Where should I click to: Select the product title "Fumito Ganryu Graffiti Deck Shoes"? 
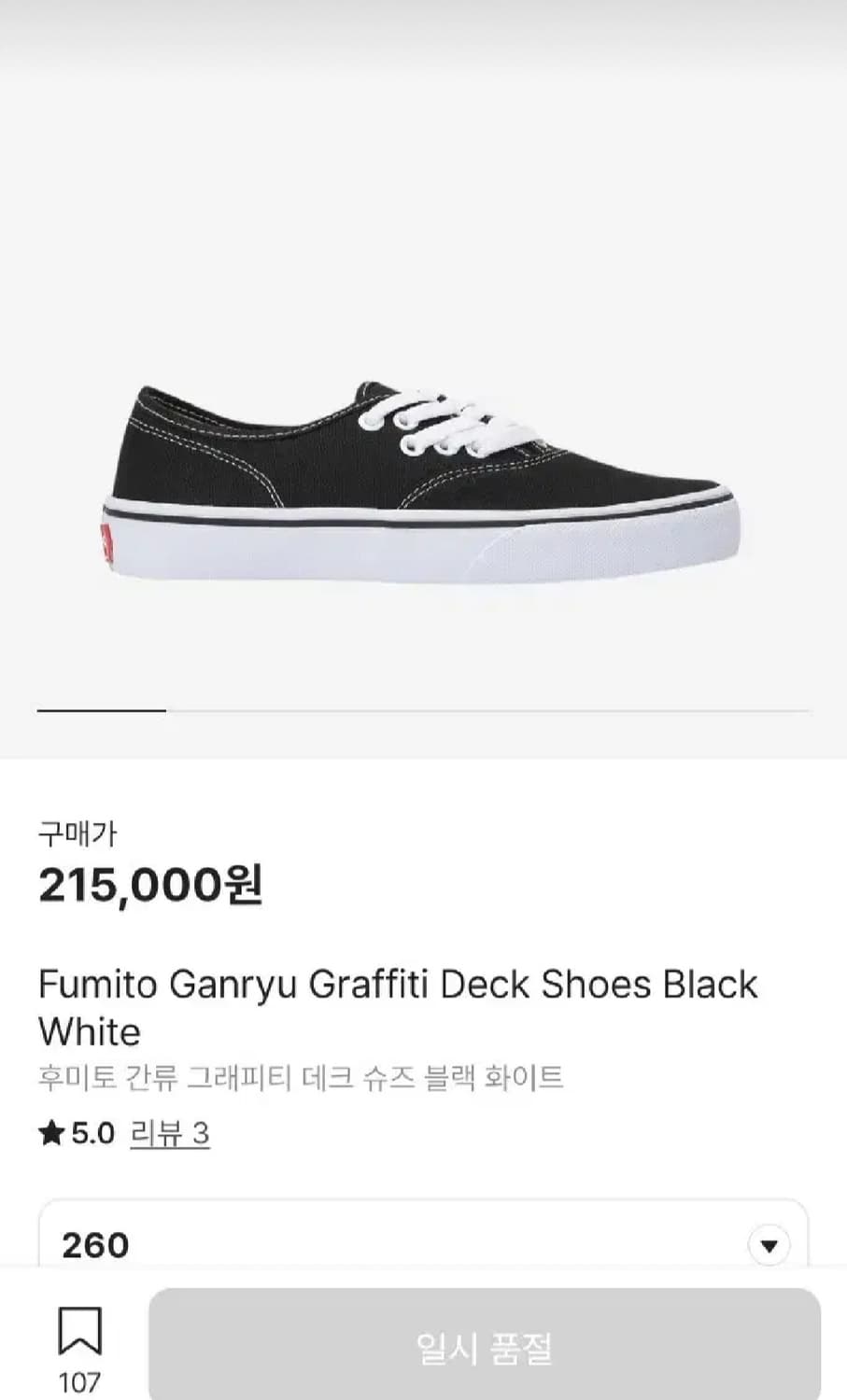396,985
